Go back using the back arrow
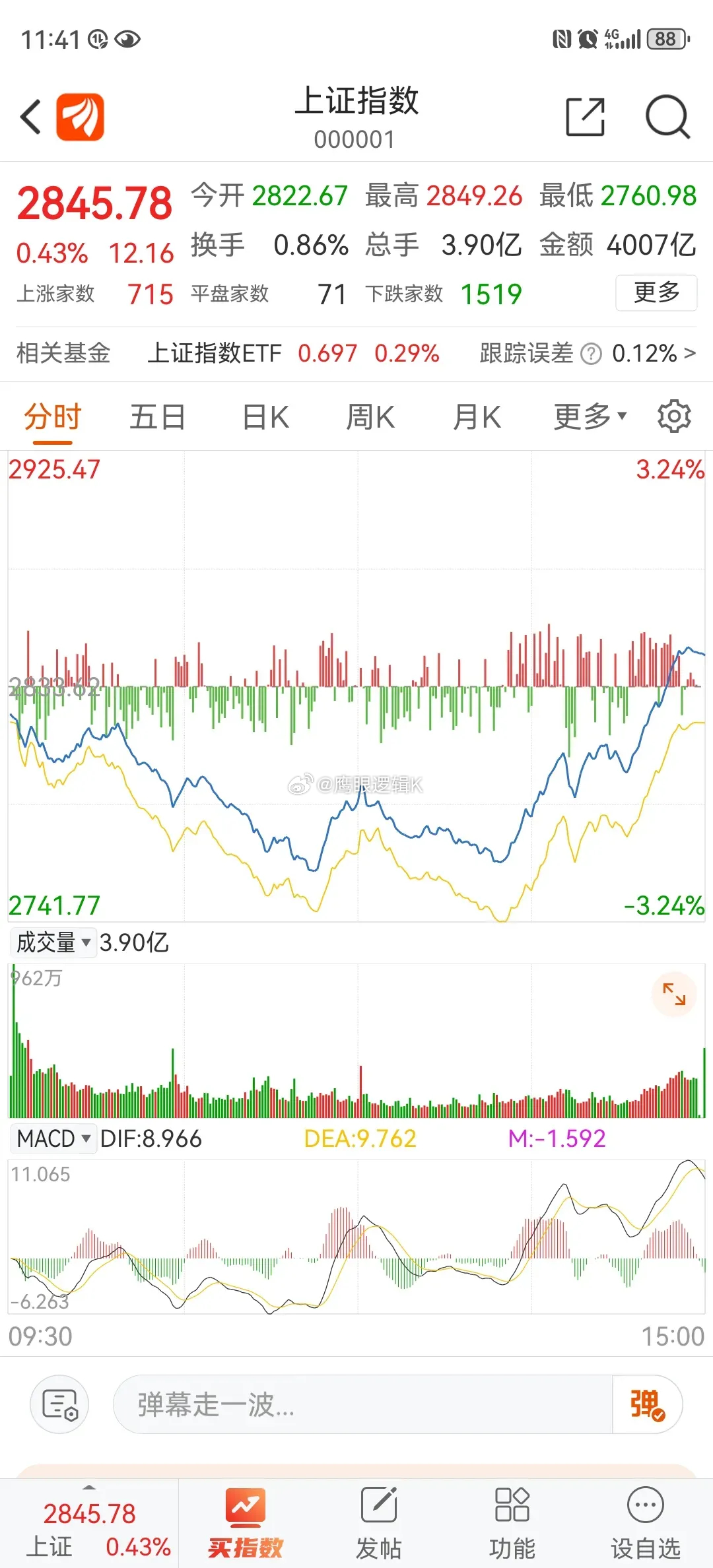The height and width of the screenshot is (1568, 713). (x=30, y=117)
